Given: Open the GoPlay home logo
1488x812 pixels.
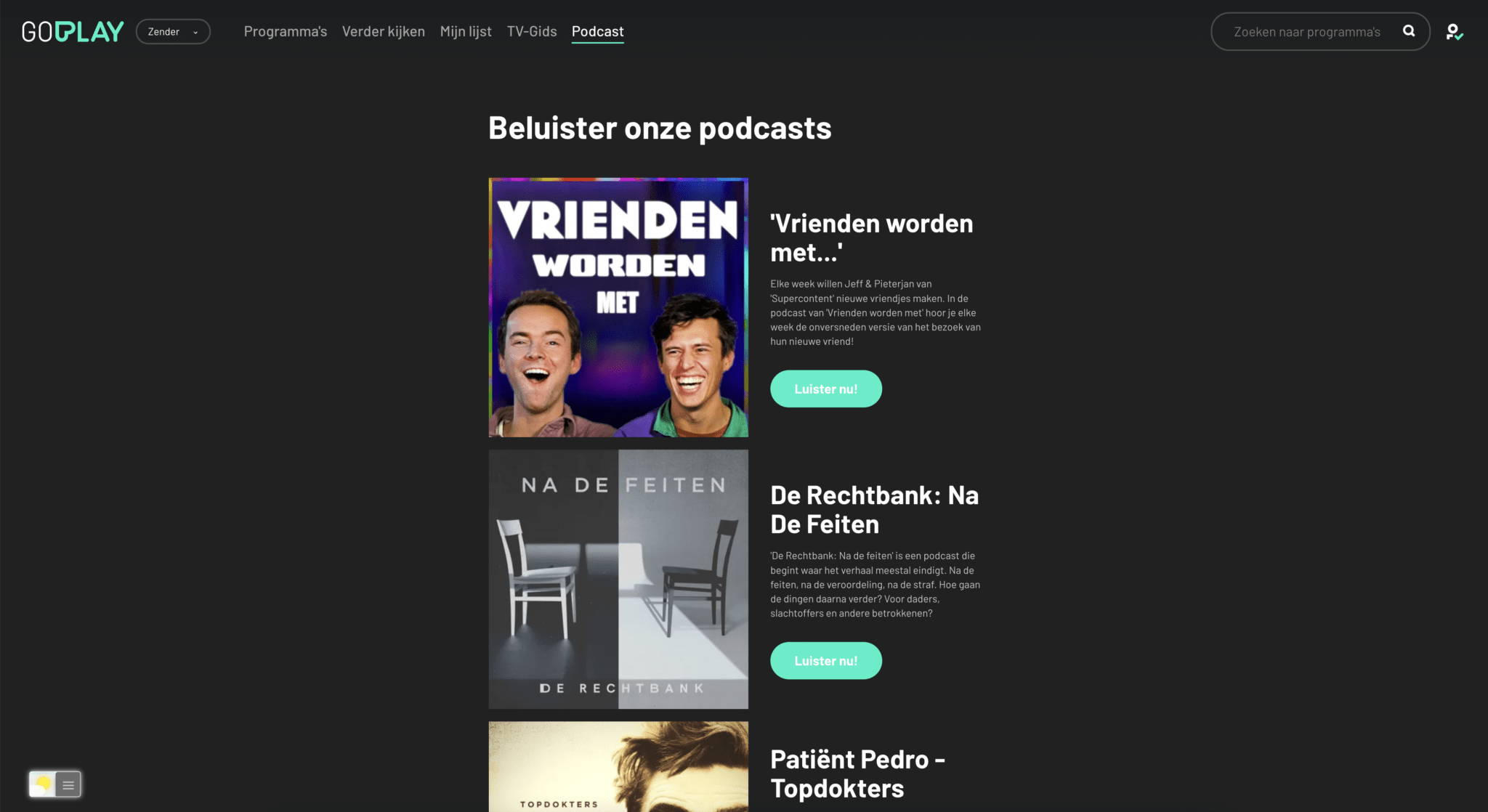Looking at the screenshot, I should (73, 31).
